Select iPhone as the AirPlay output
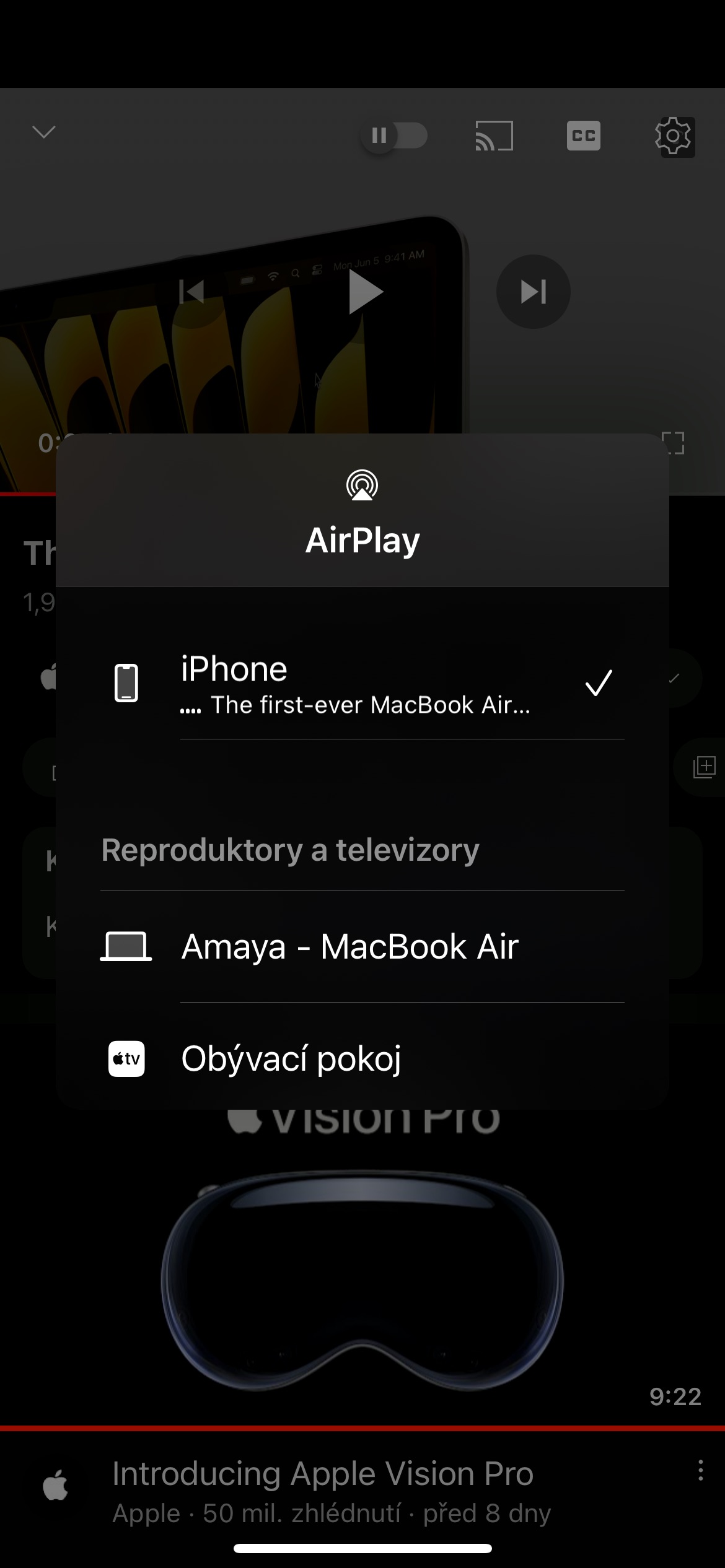Viewport: 725px width, 1568px height. pyautogui.click(x=362, y=683)
